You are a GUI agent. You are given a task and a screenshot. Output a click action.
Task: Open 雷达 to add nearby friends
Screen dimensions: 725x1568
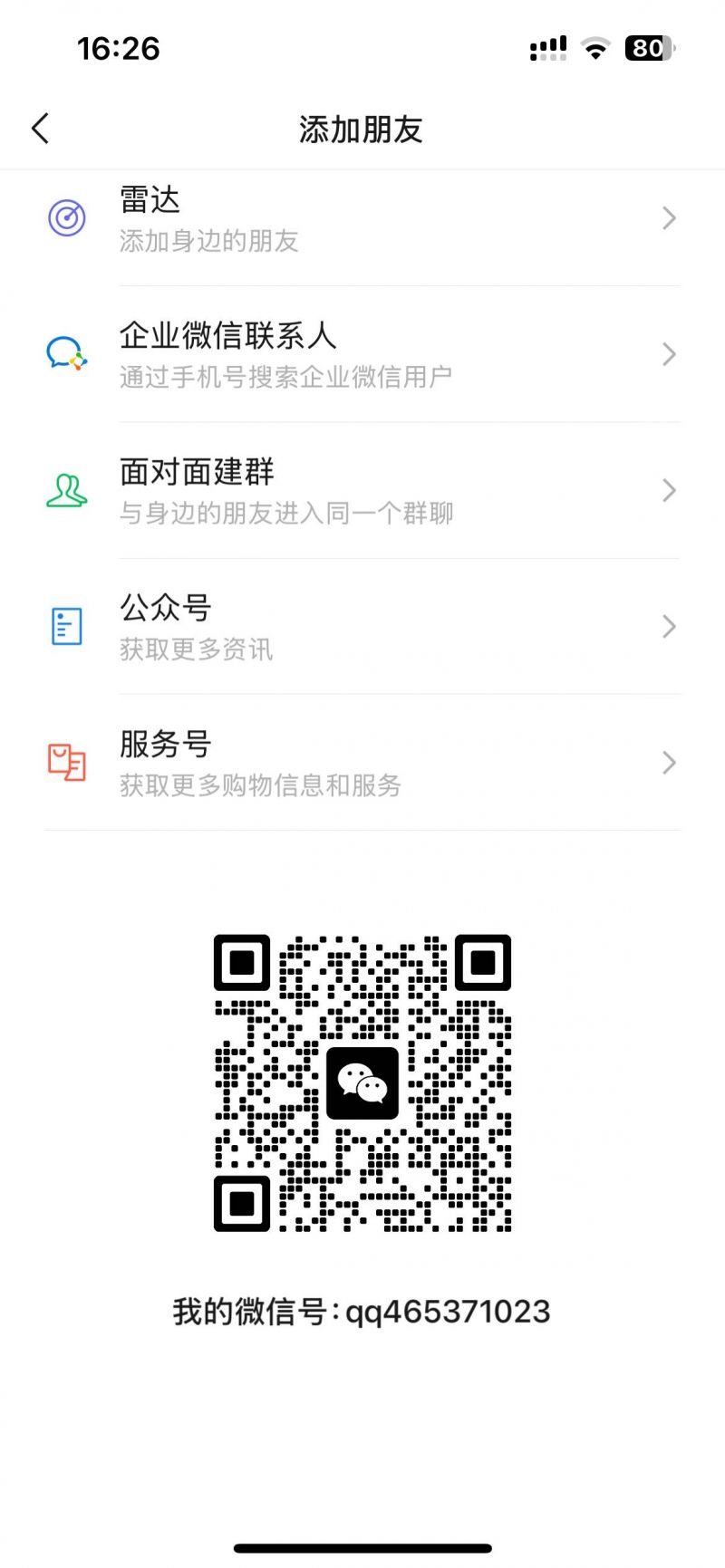pyautogui.click(x=362, y=218)
